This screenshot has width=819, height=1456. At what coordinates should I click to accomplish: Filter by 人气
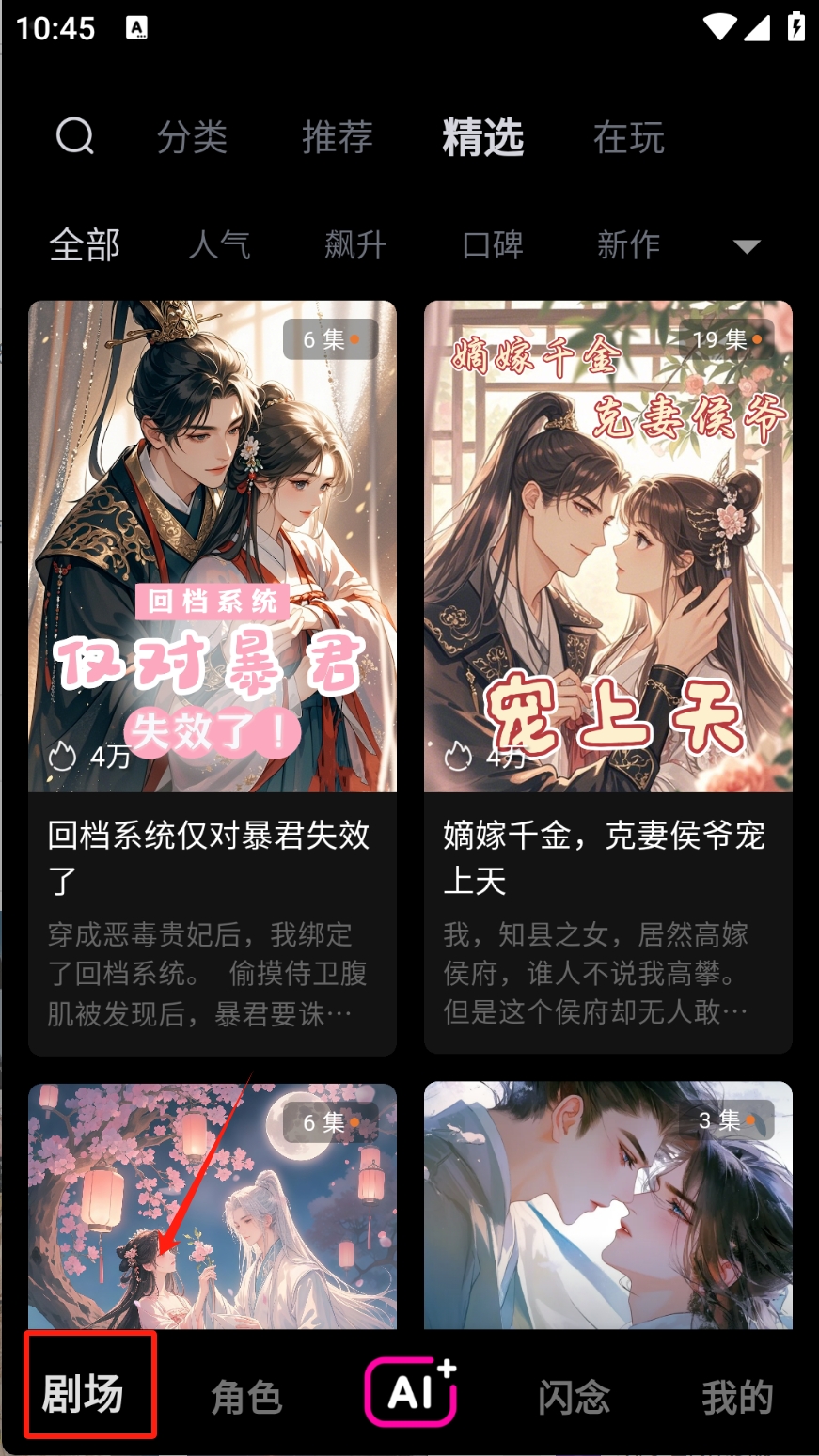(x=220, y=246)
